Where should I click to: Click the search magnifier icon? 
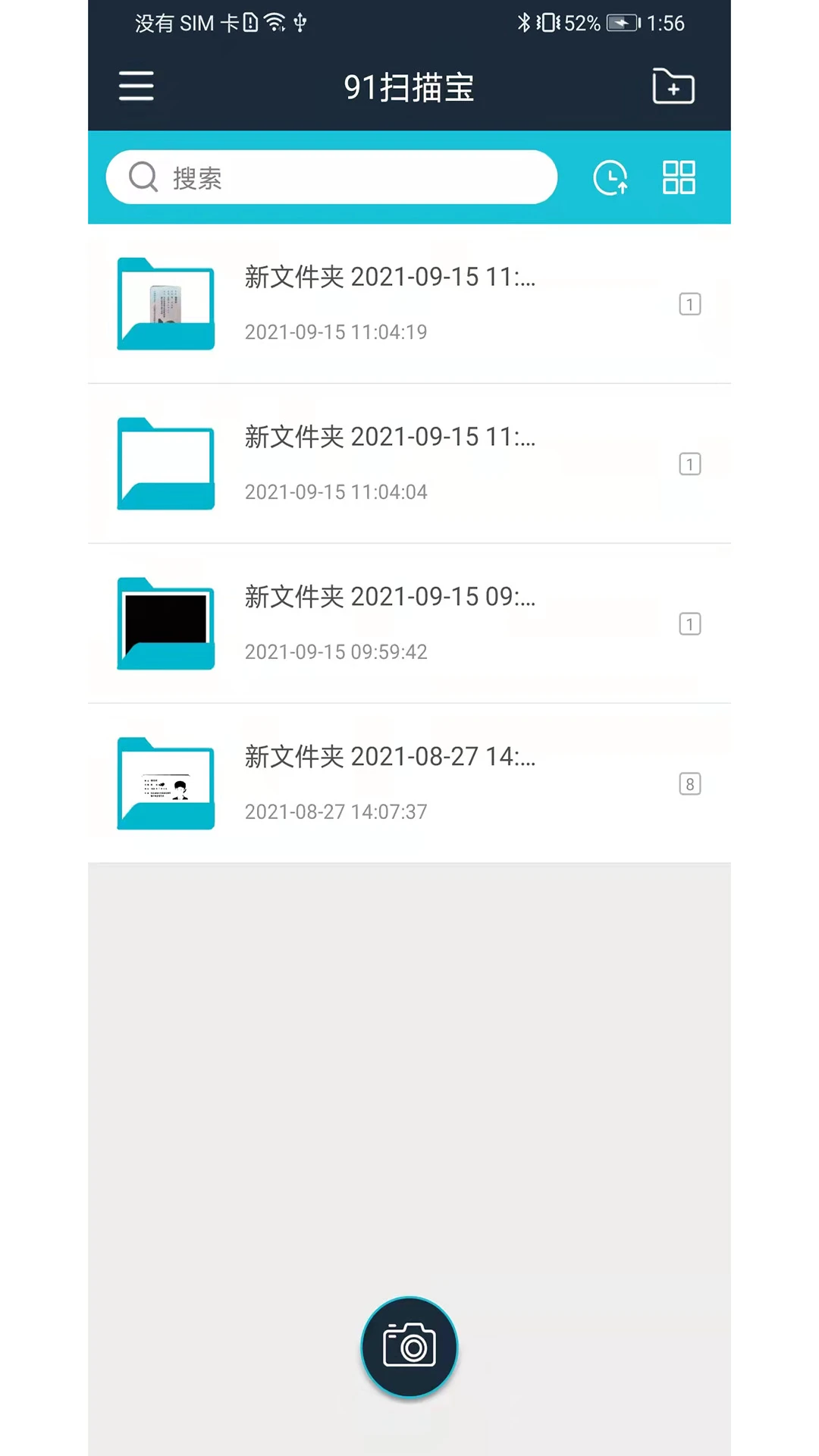pyautogui.click(x=143, y=177)
